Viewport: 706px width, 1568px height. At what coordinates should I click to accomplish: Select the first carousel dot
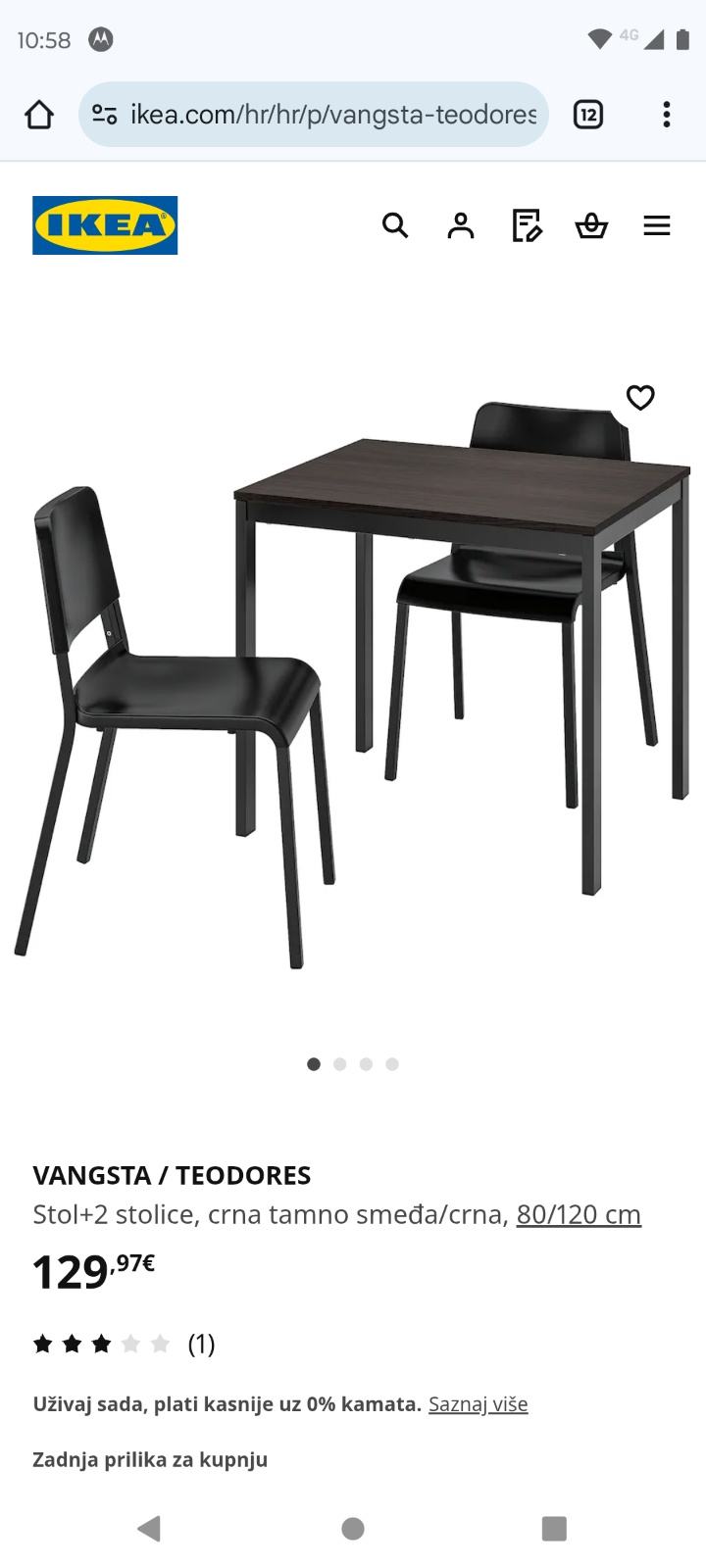[314, 1062]
